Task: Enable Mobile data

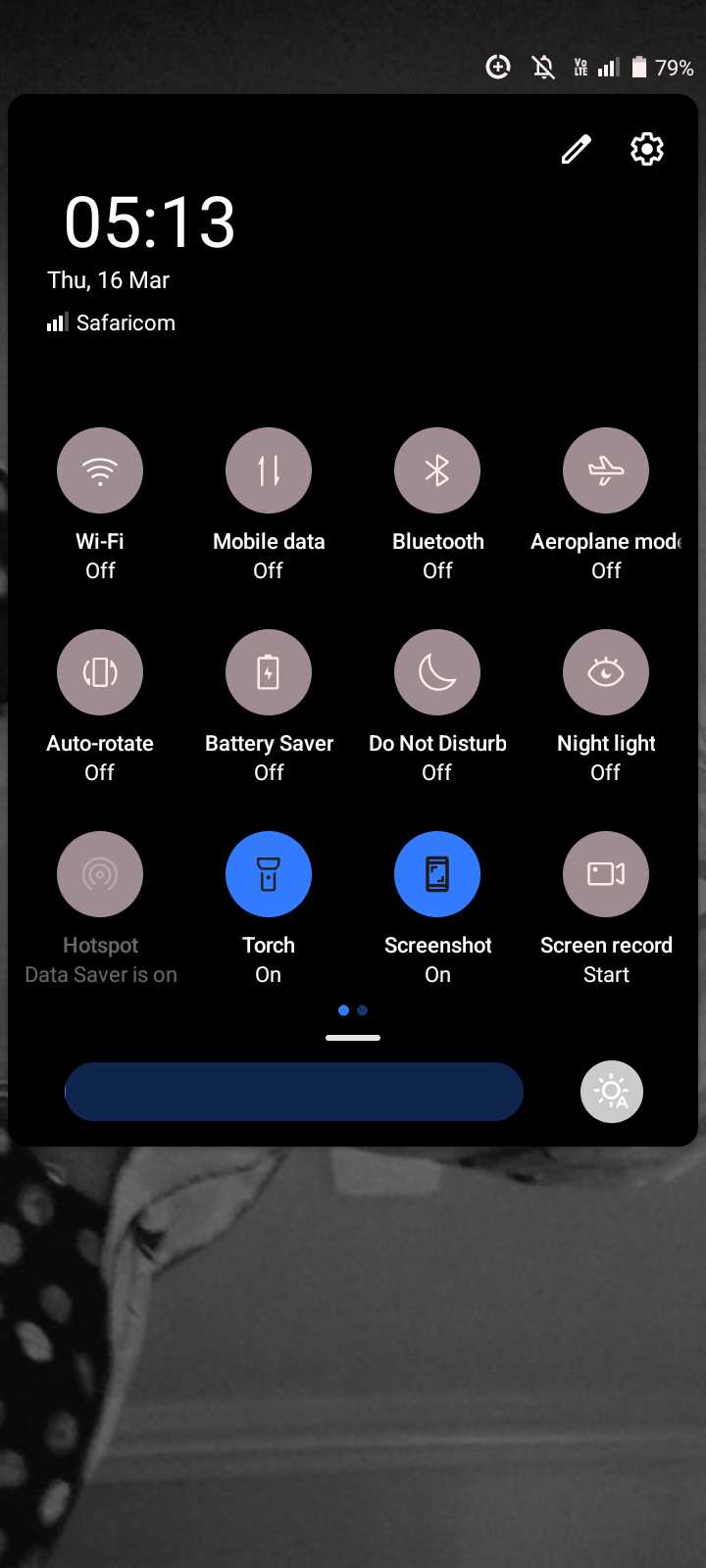Action: 269,470
